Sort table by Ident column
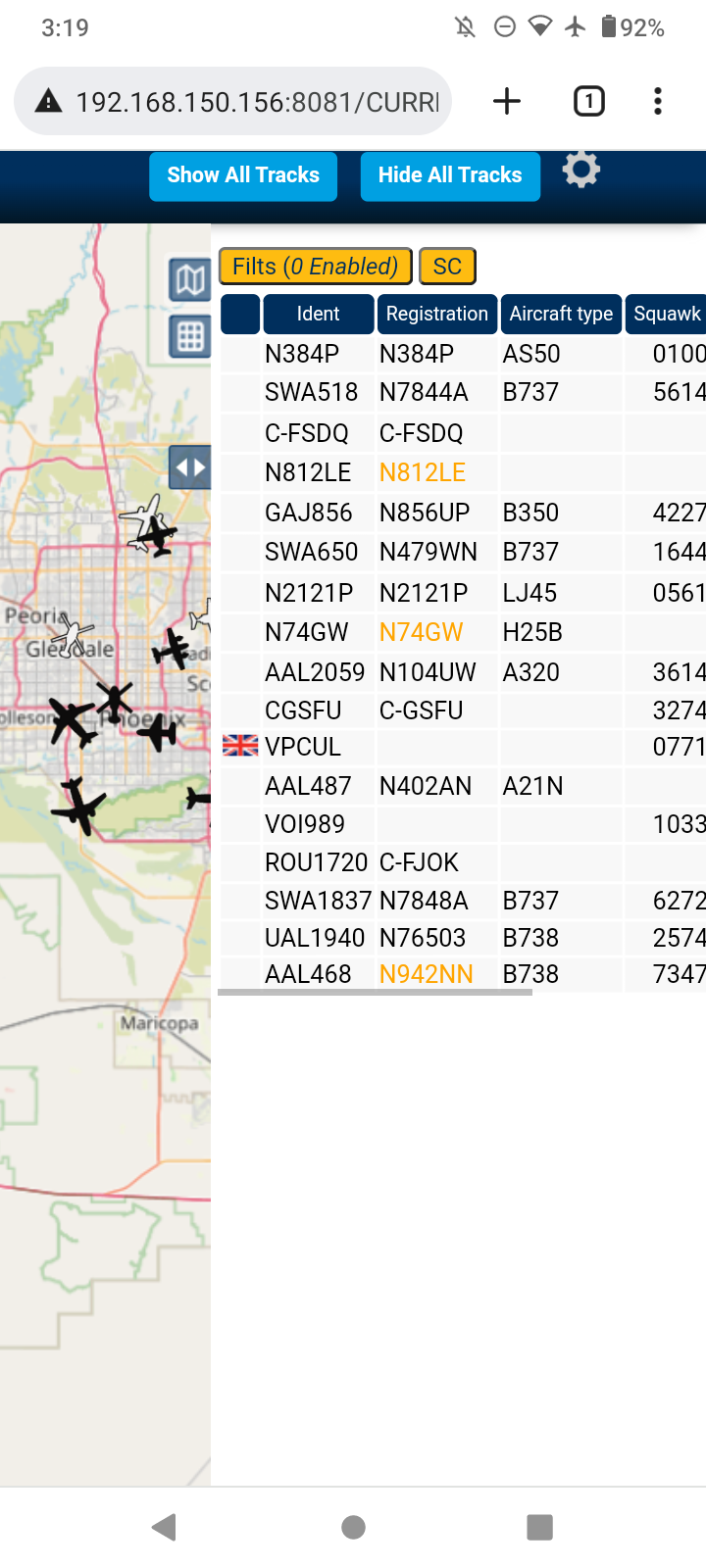Viewport: 706px width, 1568px height. click(319, 314)
